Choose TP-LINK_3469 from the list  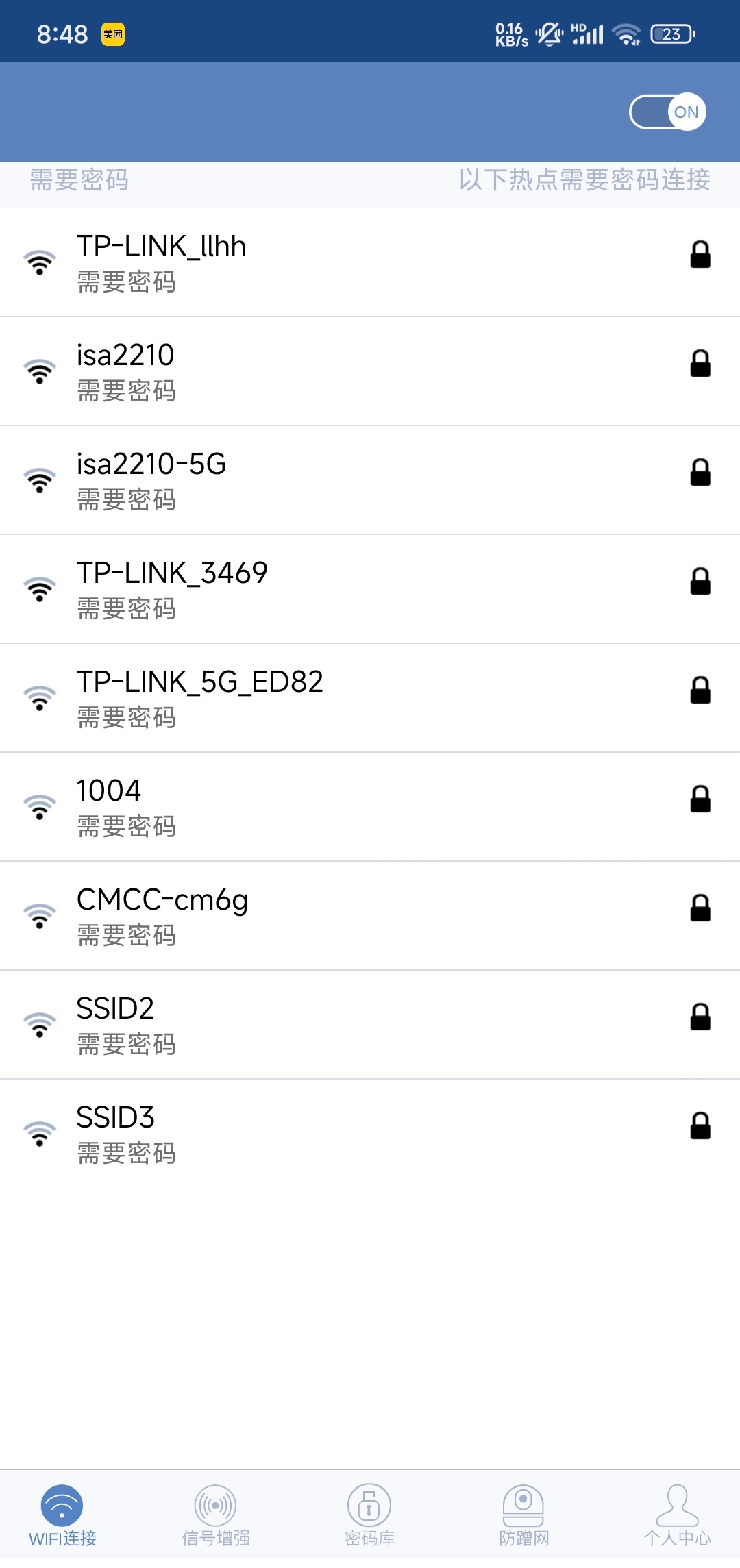(370, 589)
